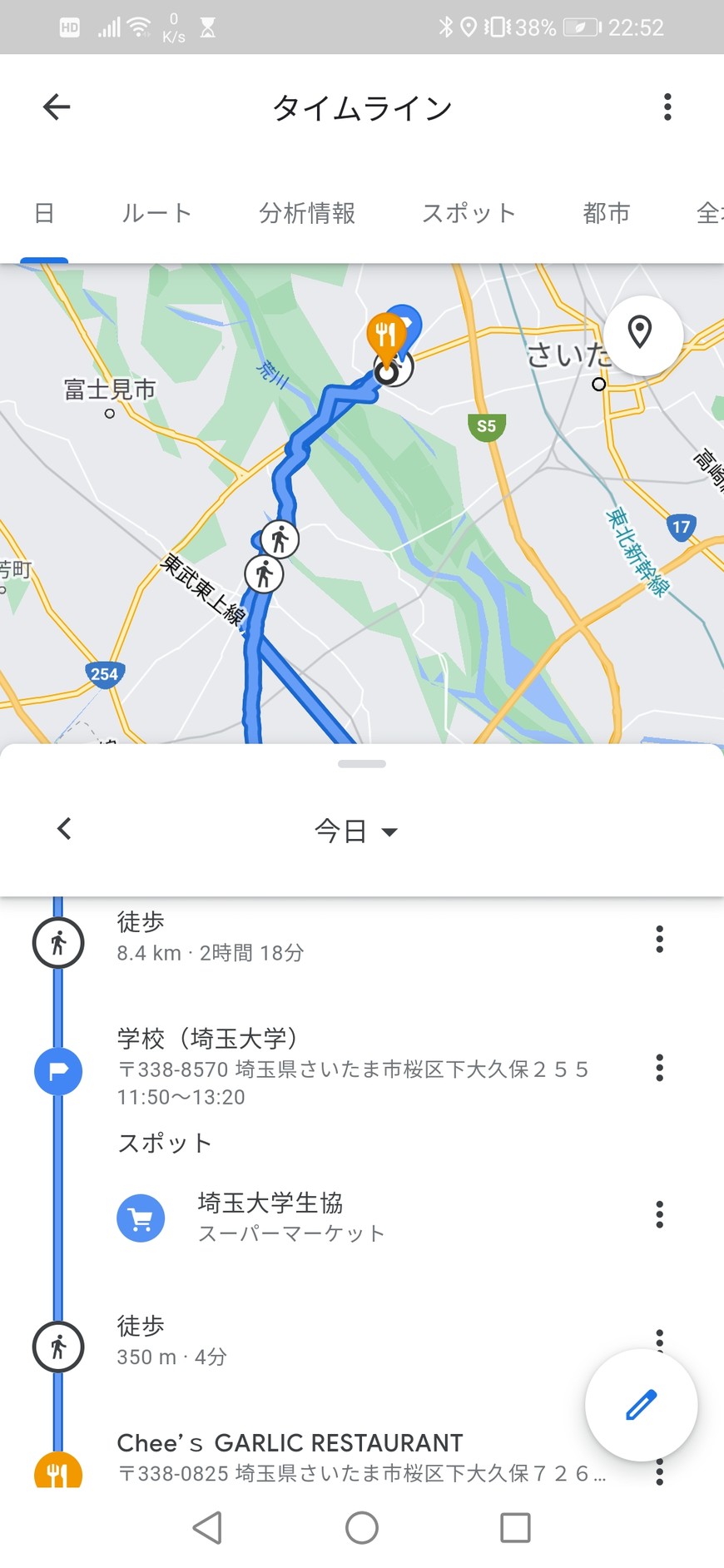The height and width of the screenshot is (1568, 724).
Task: Tap the restaurant marker on the map
Action: point(384,335)
